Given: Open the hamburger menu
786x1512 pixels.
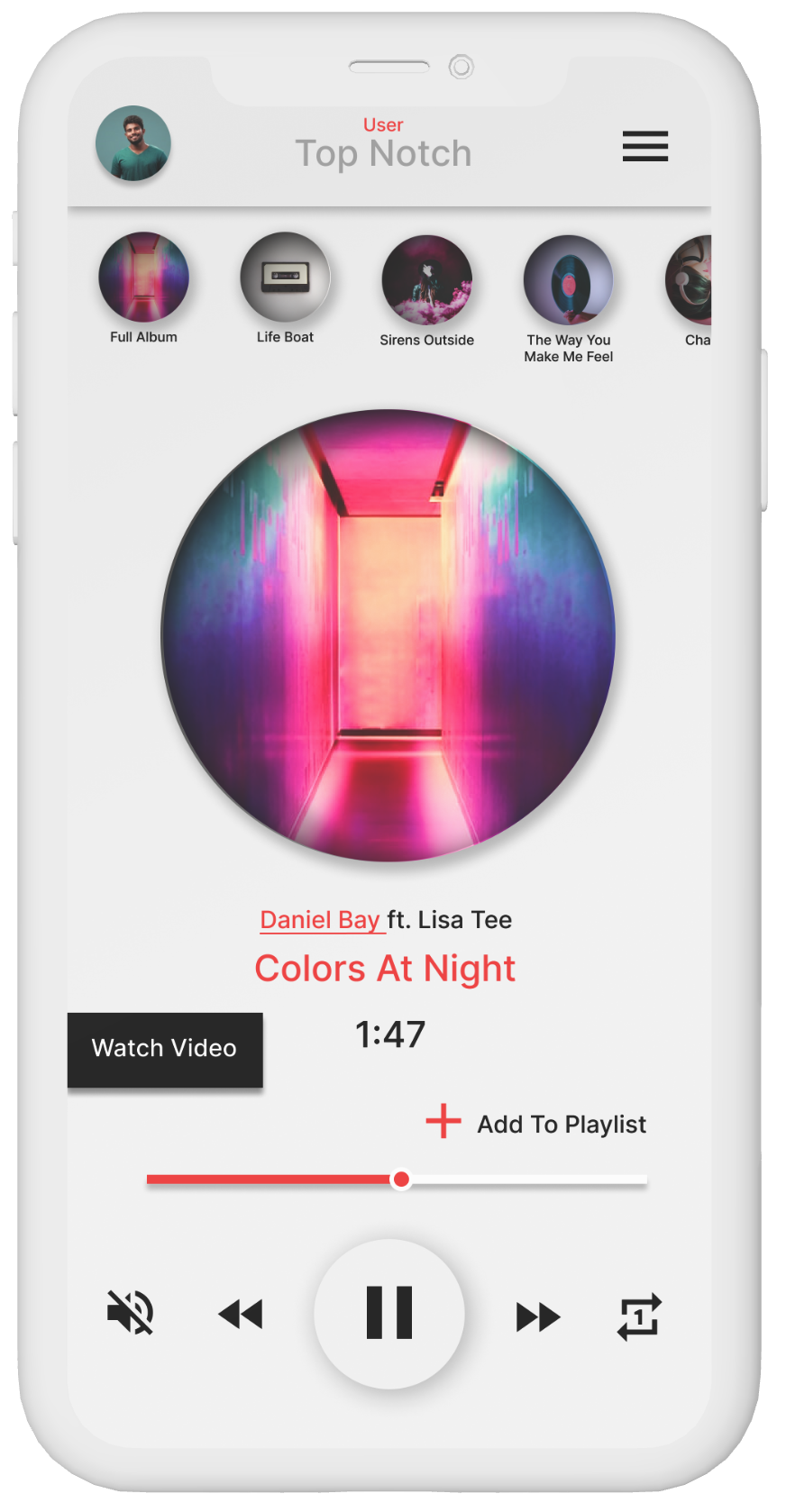Looking at the screenshot, I should 645,146.
